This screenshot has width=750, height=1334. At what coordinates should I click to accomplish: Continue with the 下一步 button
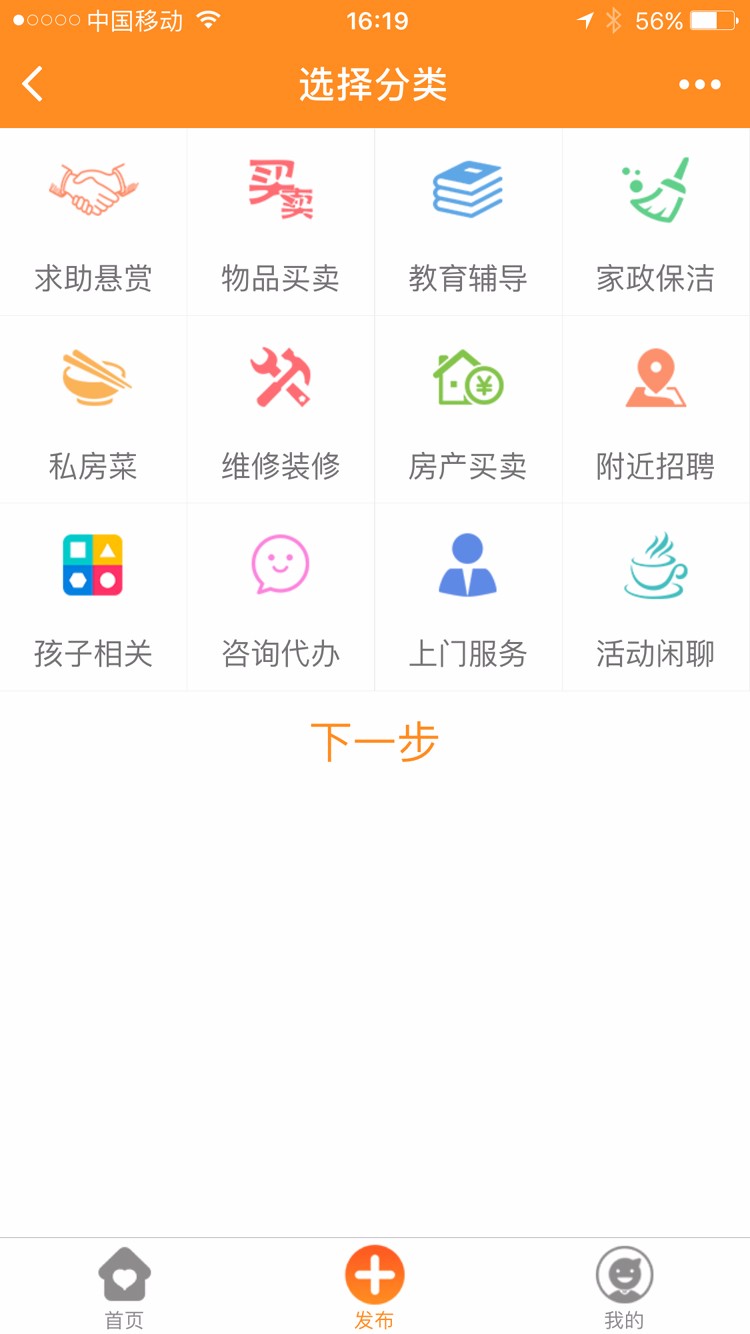click(x=375, y=742)
